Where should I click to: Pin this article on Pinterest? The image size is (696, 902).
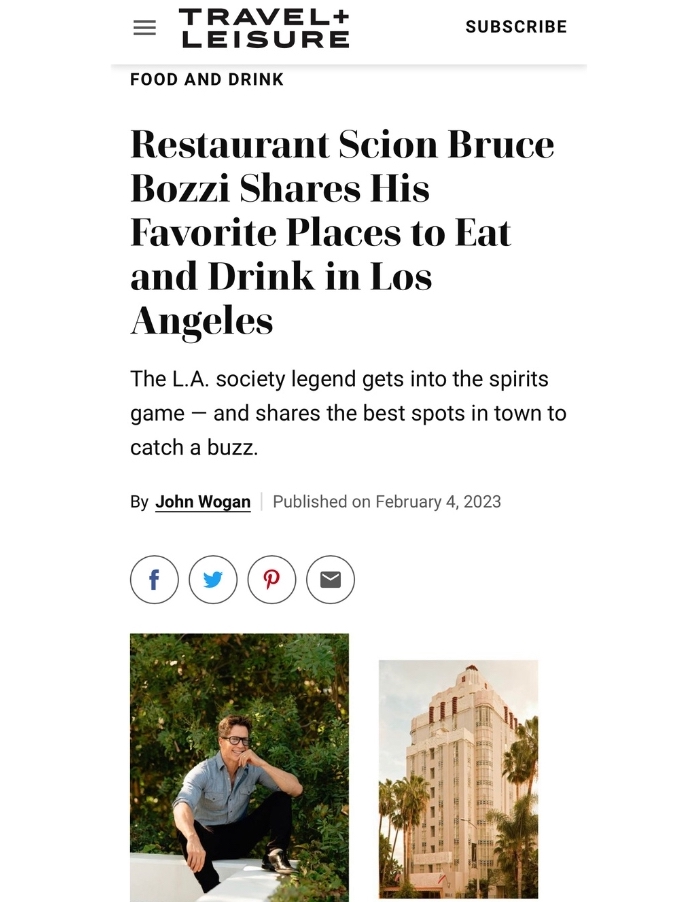[272, 580]
